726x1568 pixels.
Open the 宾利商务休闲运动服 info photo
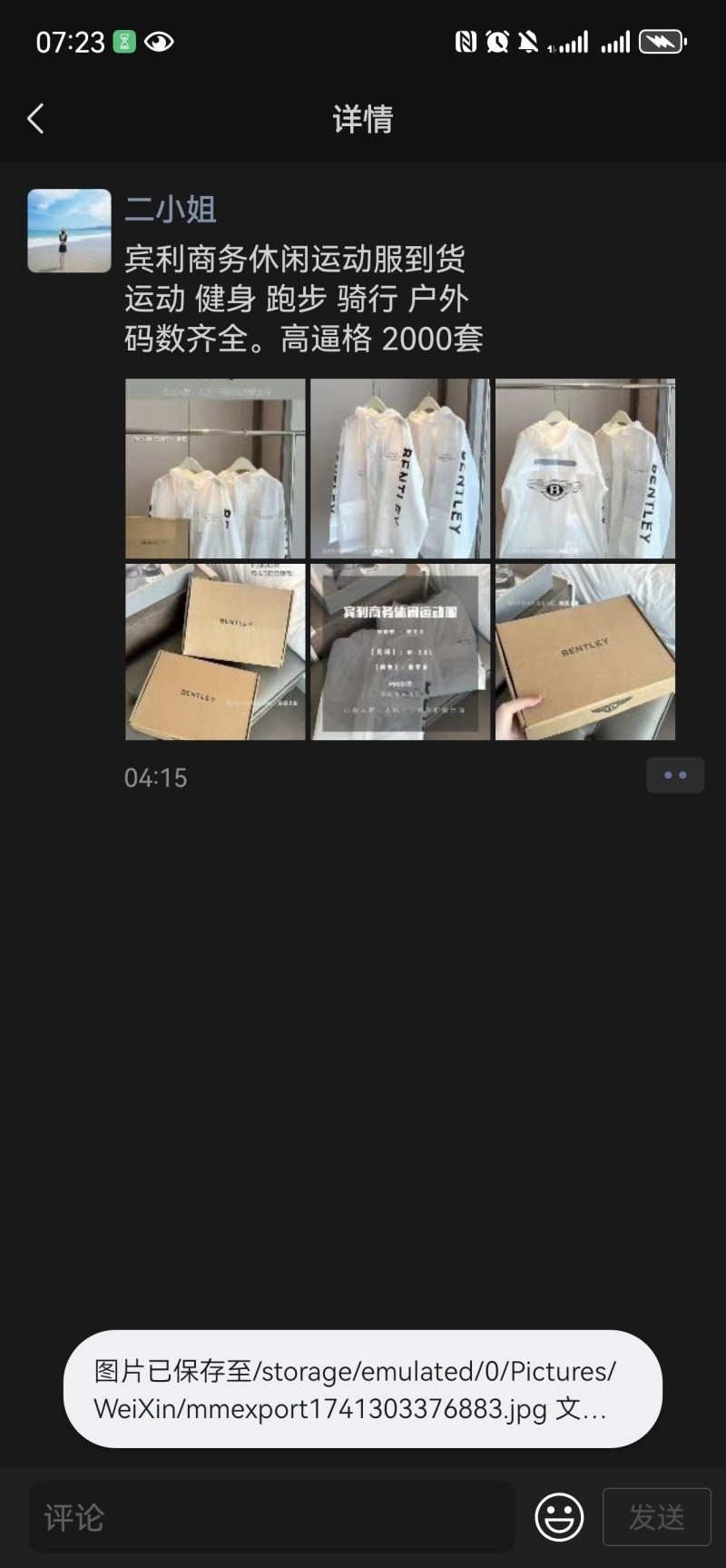tap(400, 652)
